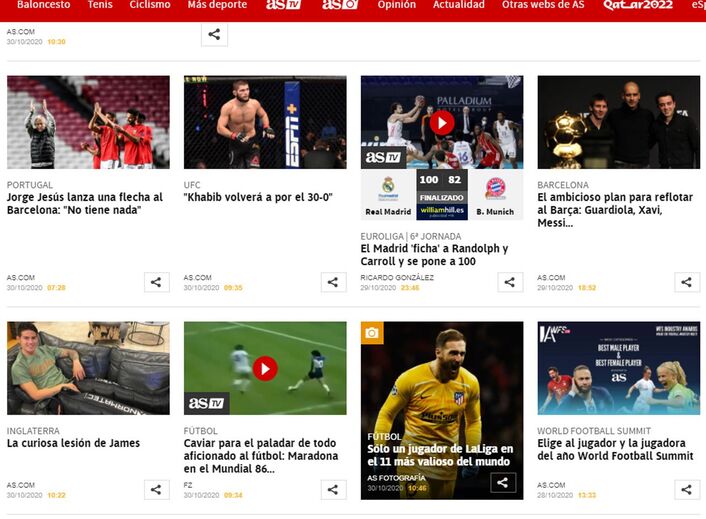Open the Opinión section
The height and width of the screenshot is (519, 706).
pyautogui.click(x=397, y=5)
